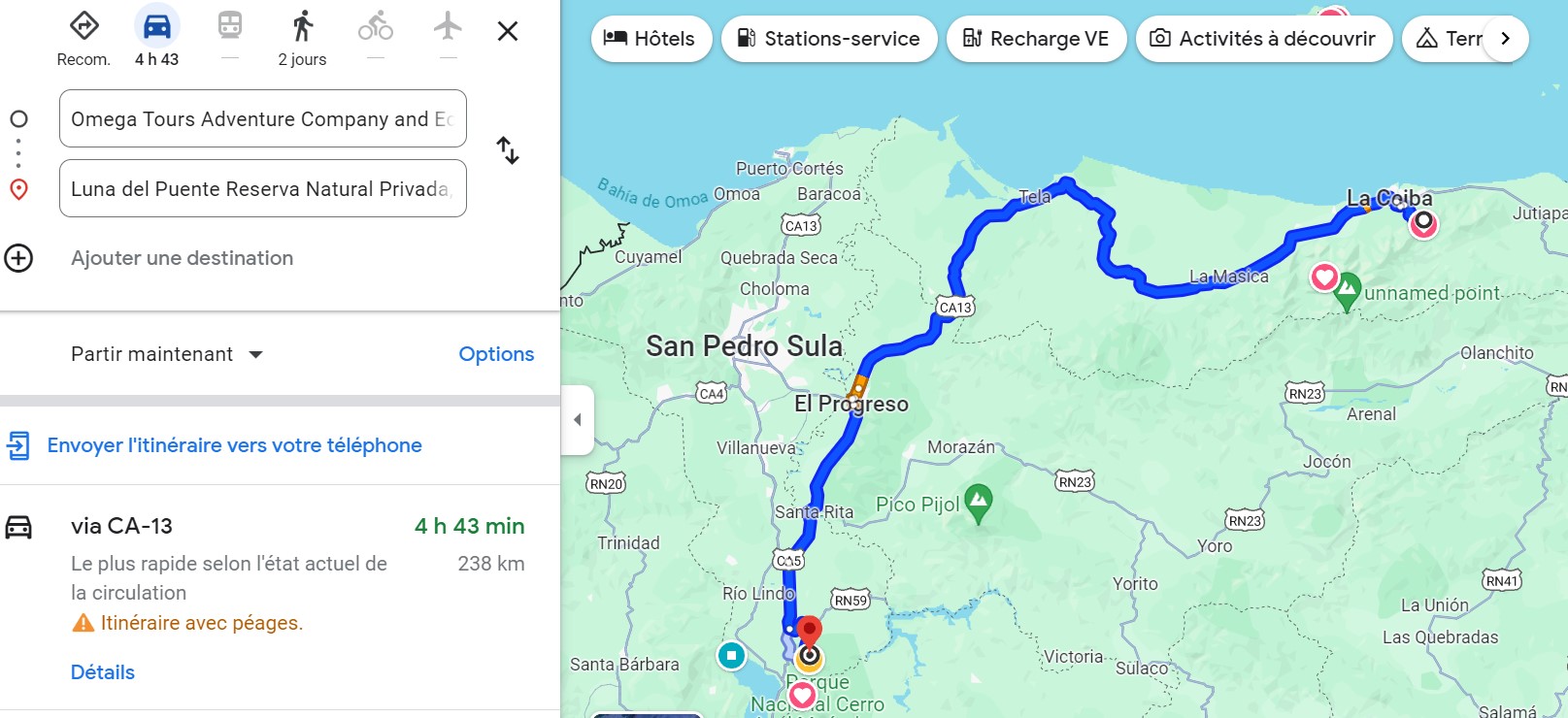Show Stations-service along the route
Screen dimensions: 1568x718
click(829, 39)
